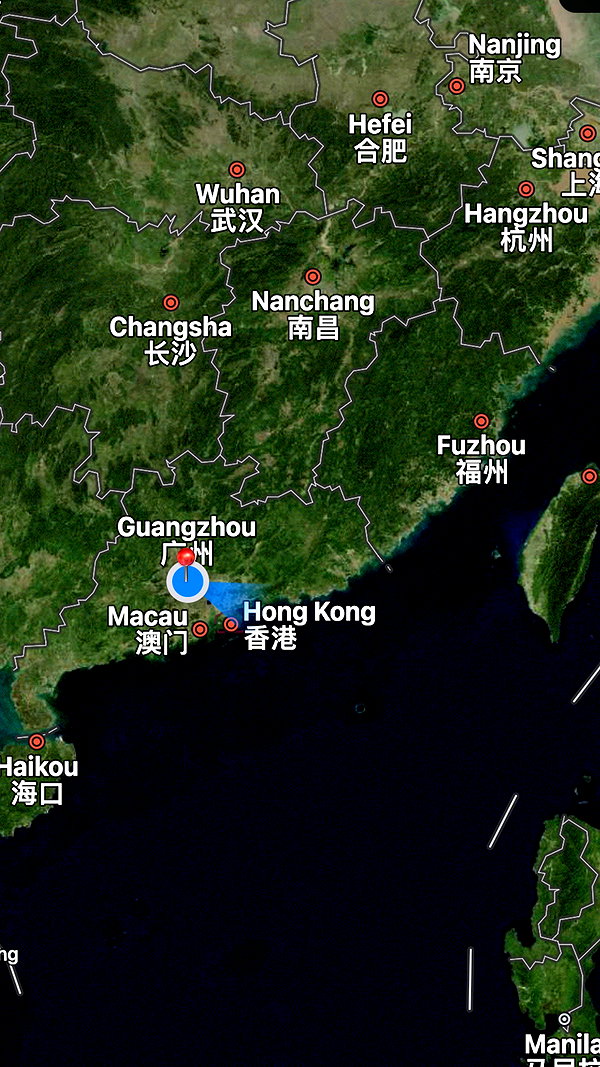
Task: Open the Nanjing city marker
Action: [x=457, y=86]
